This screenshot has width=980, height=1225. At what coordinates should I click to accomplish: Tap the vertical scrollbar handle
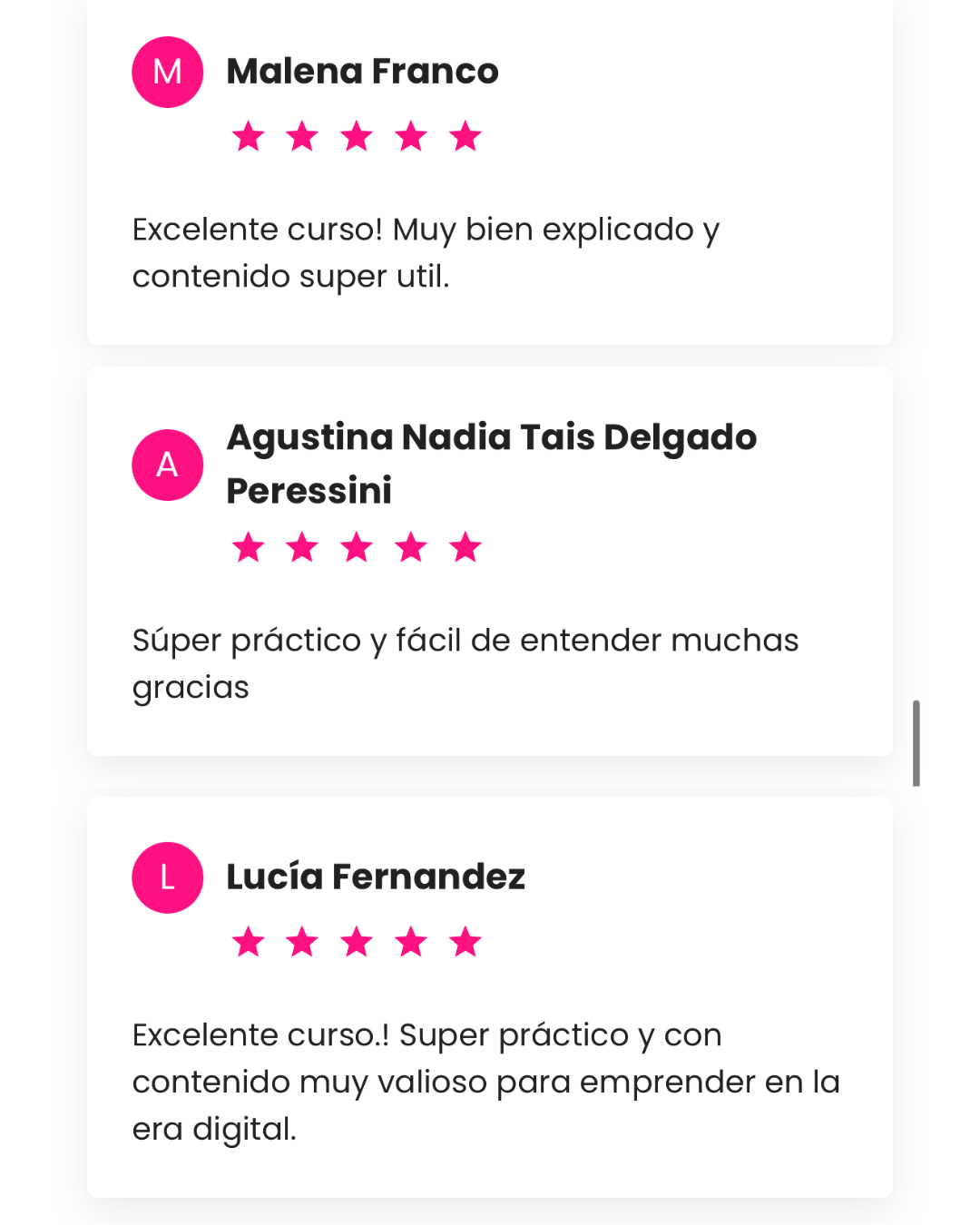[916, 742]
